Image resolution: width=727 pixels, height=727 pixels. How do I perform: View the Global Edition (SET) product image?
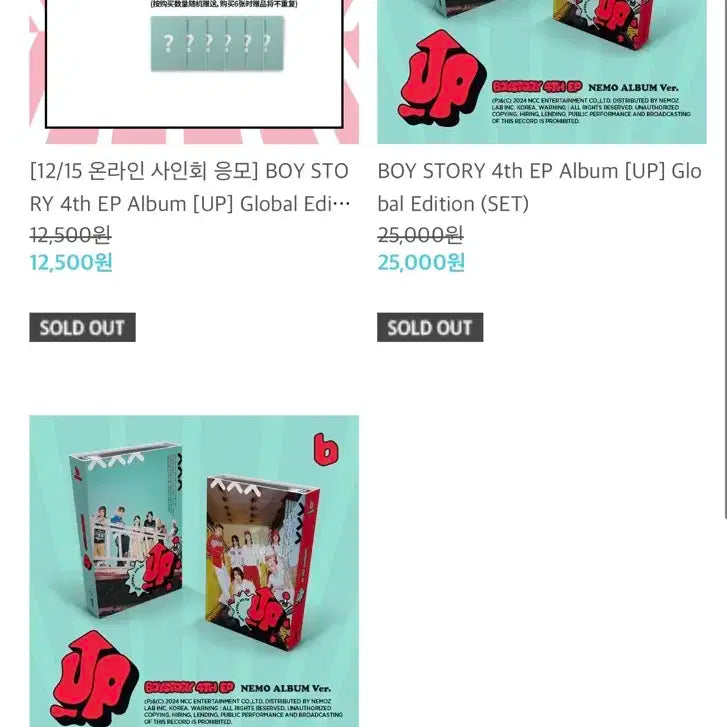541,71
